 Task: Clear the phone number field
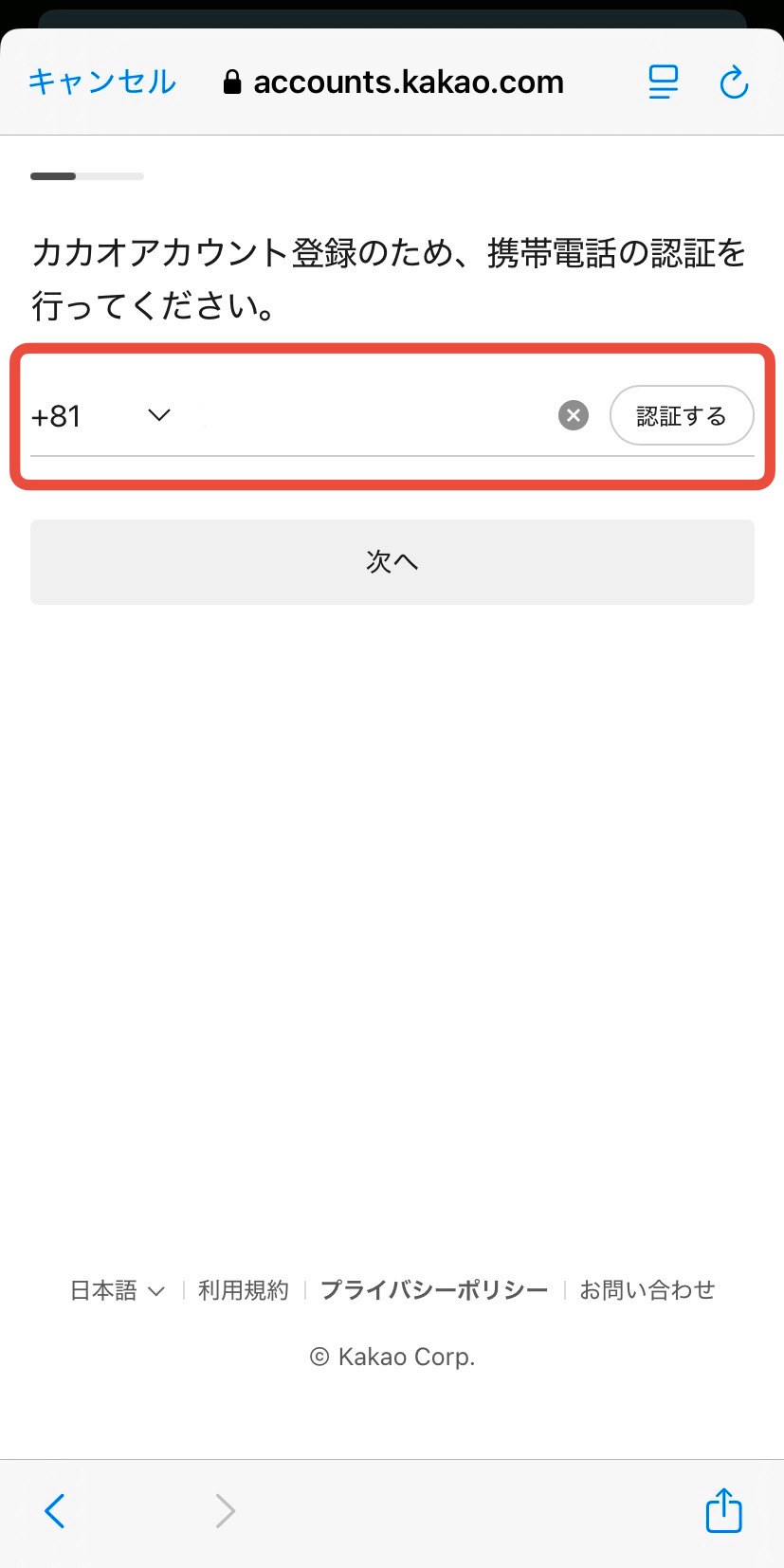(573, 415)
